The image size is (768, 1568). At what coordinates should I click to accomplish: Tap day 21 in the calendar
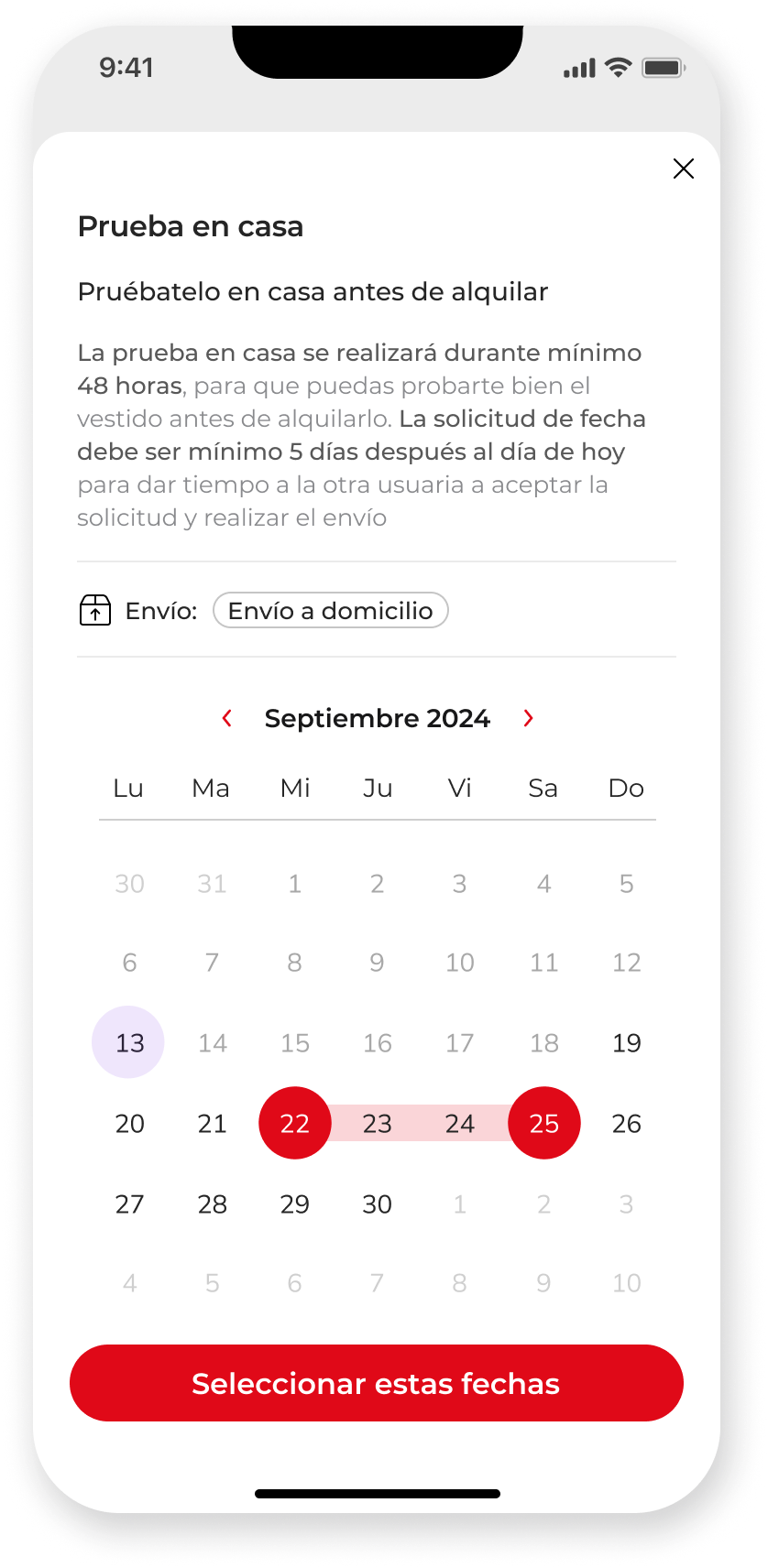(212, 1124)
